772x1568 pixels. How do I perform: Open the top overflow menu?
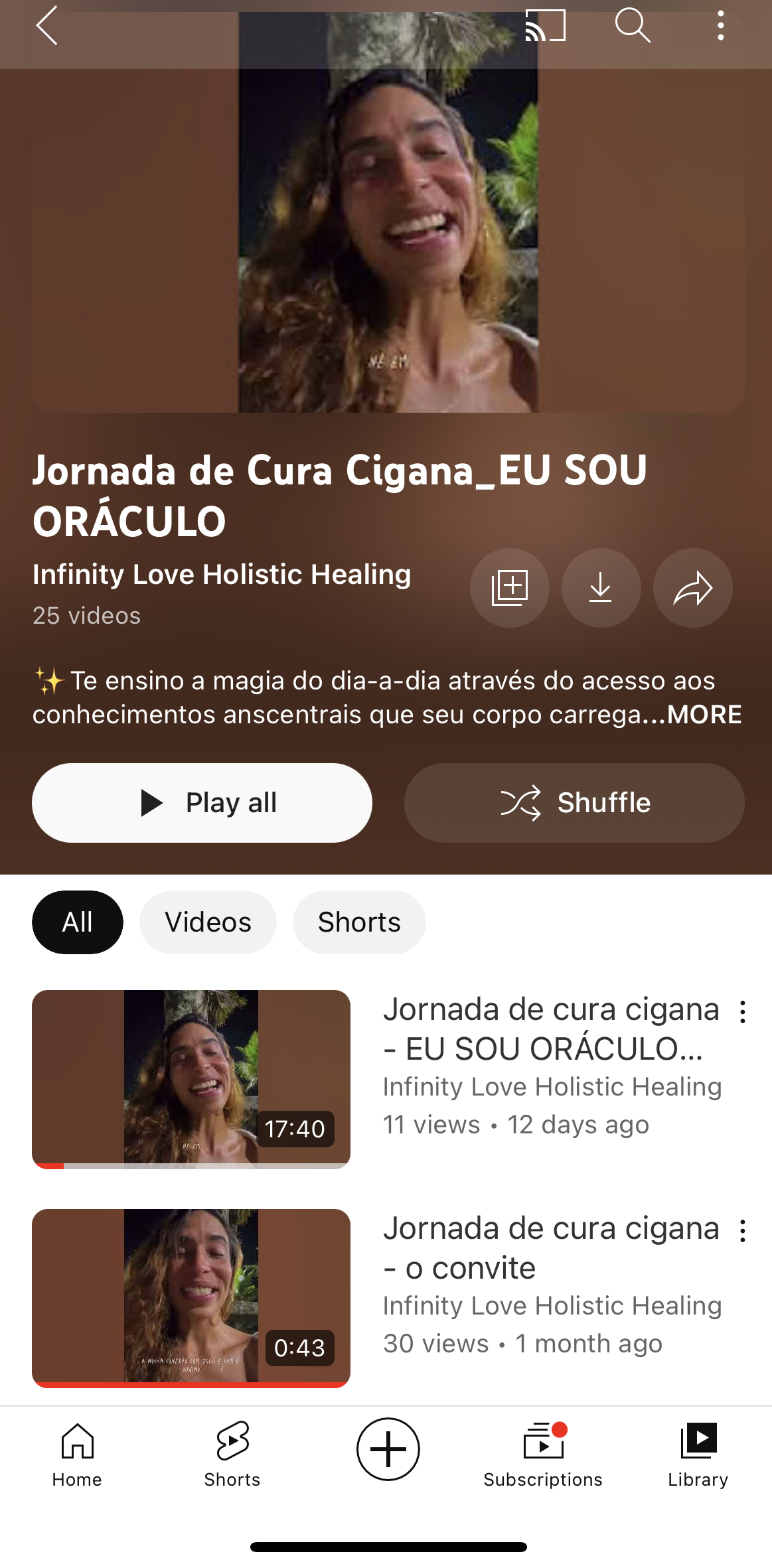point(720,27)
